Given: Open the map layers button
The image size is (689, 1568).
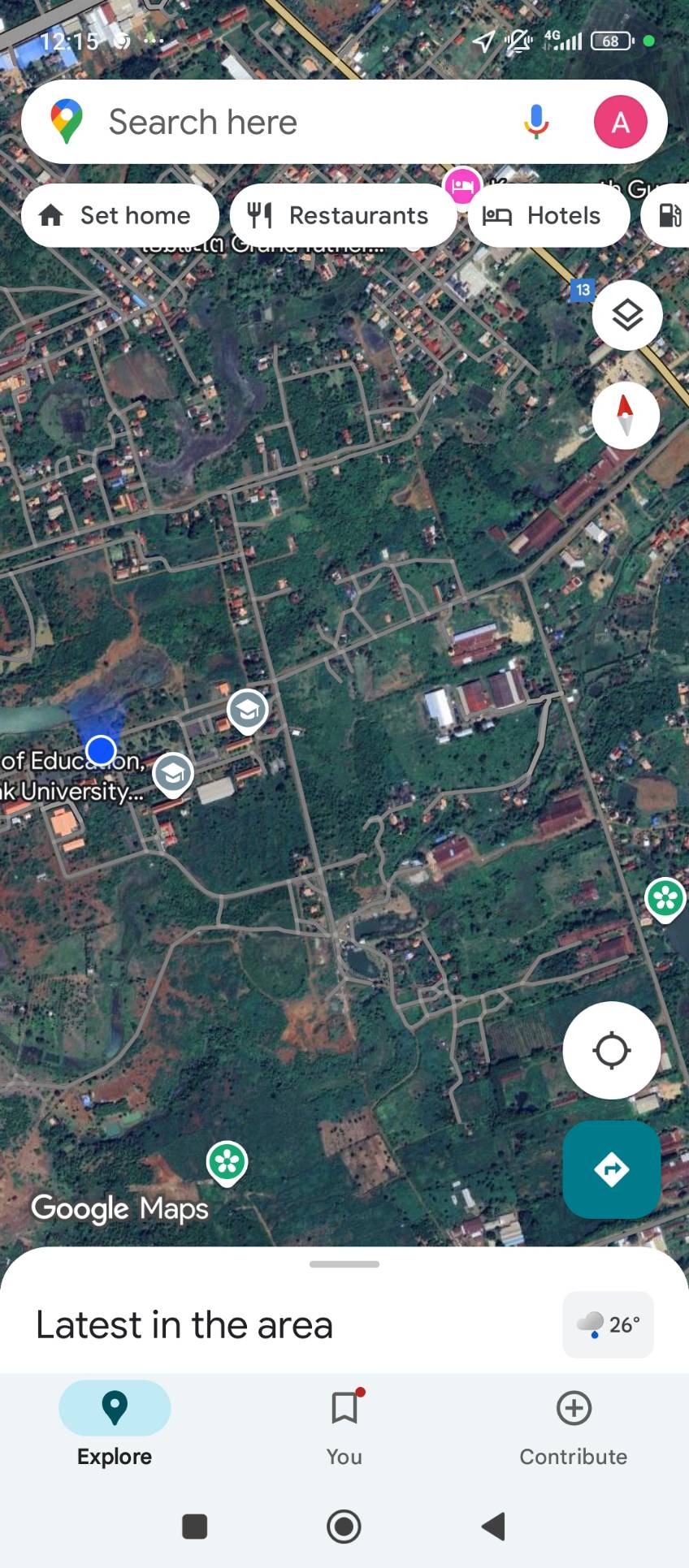Looking at the screenshot, I should click(627, 315).
